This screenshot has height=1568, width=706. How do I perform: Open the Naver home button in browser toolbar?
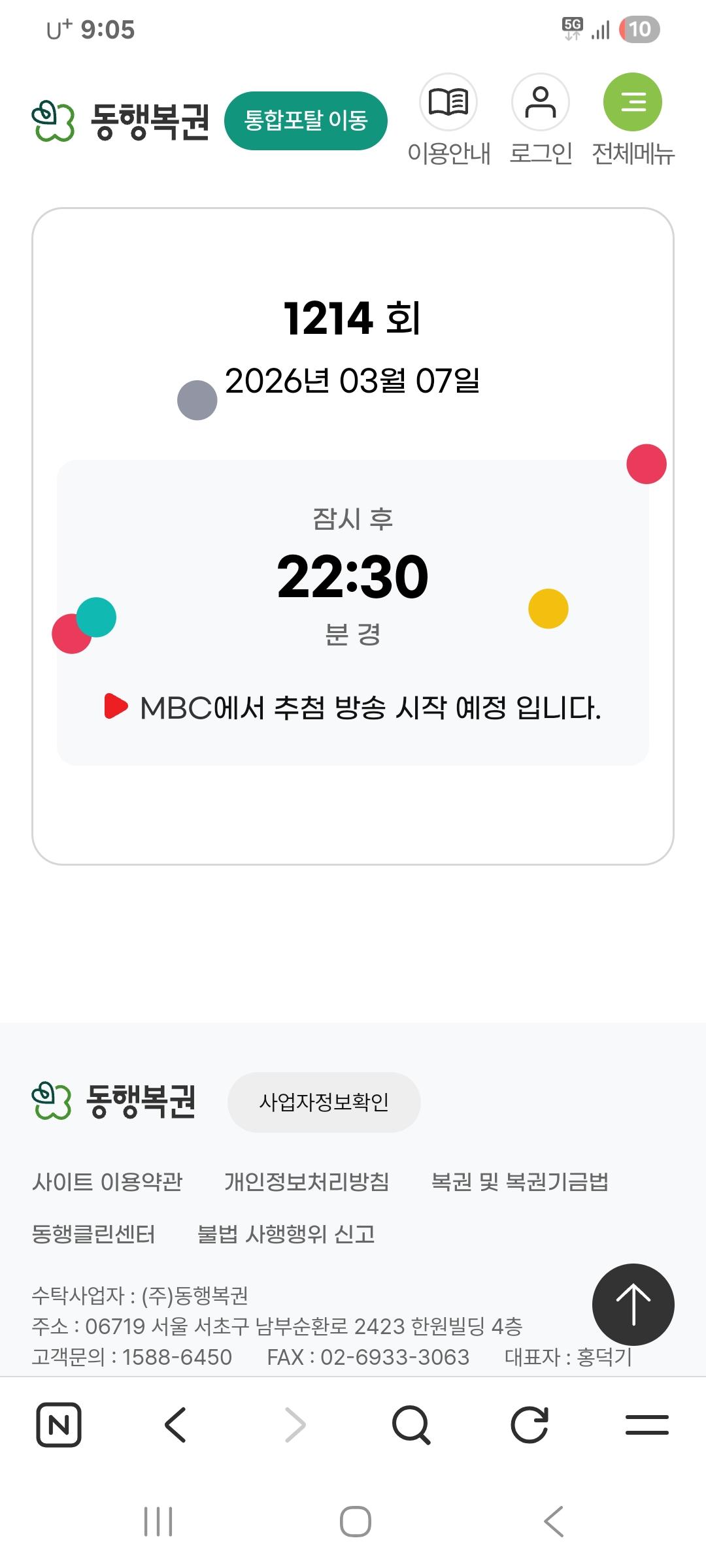coord(59,1424)
